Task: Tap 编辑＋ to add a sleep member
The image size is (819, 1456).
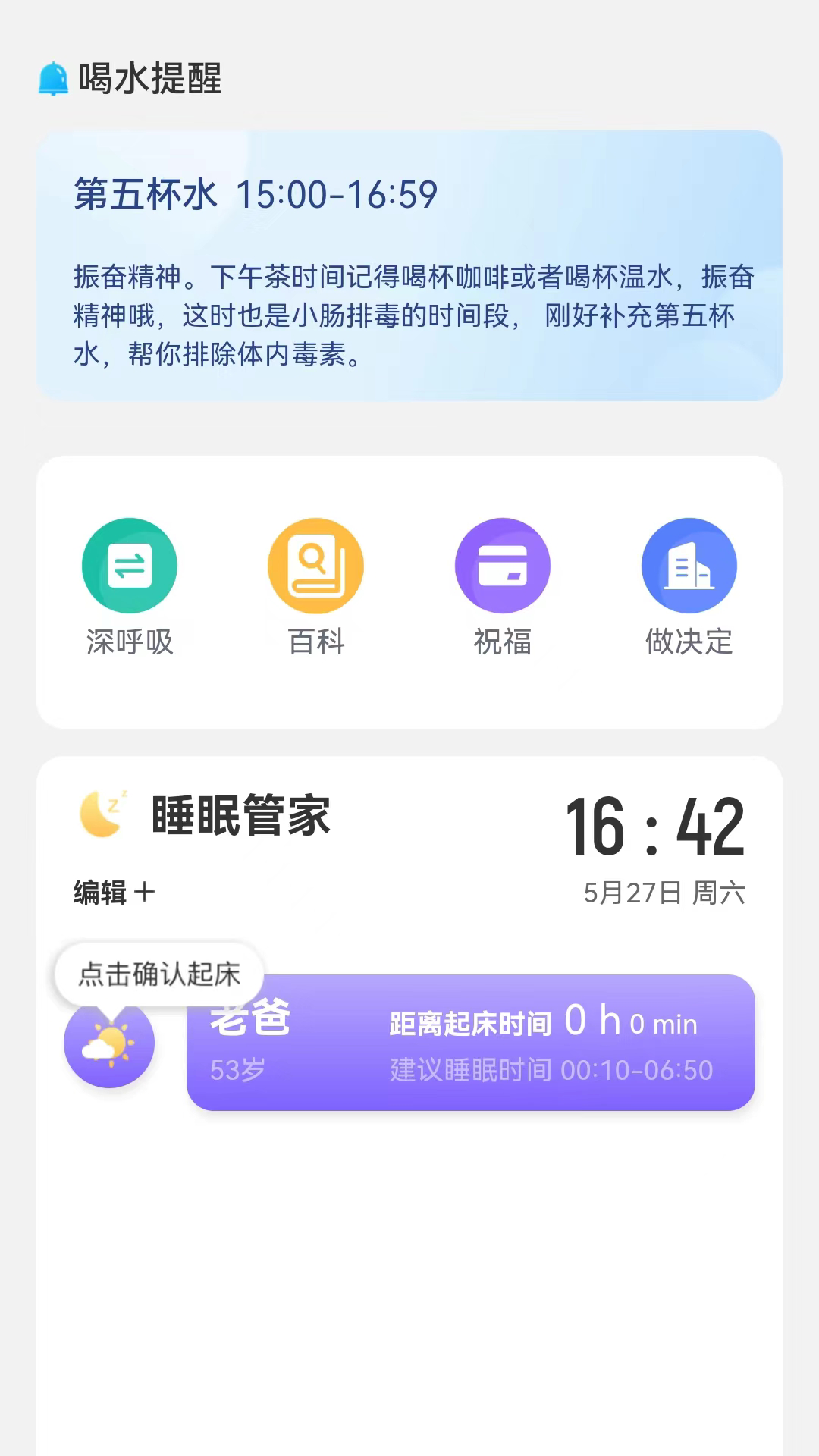Action: coord(111,893)
